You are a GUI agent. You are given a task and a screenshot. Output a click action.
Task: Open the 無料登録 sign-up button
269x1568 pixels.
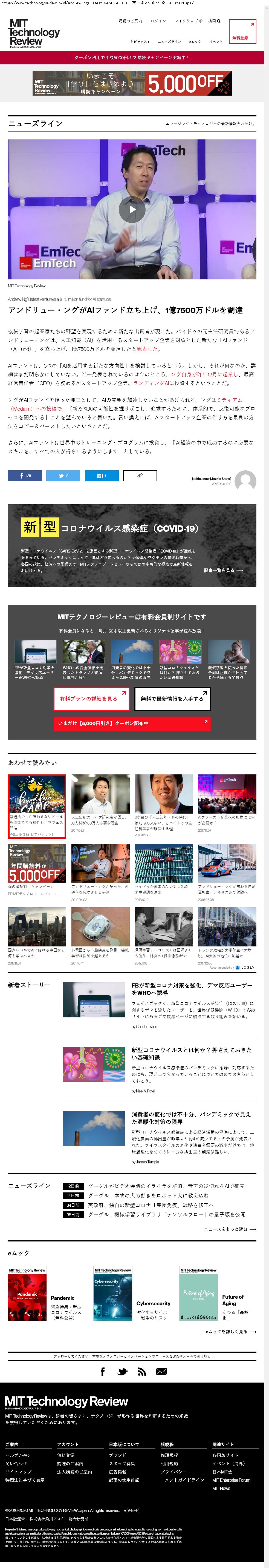tap(242, 32)
